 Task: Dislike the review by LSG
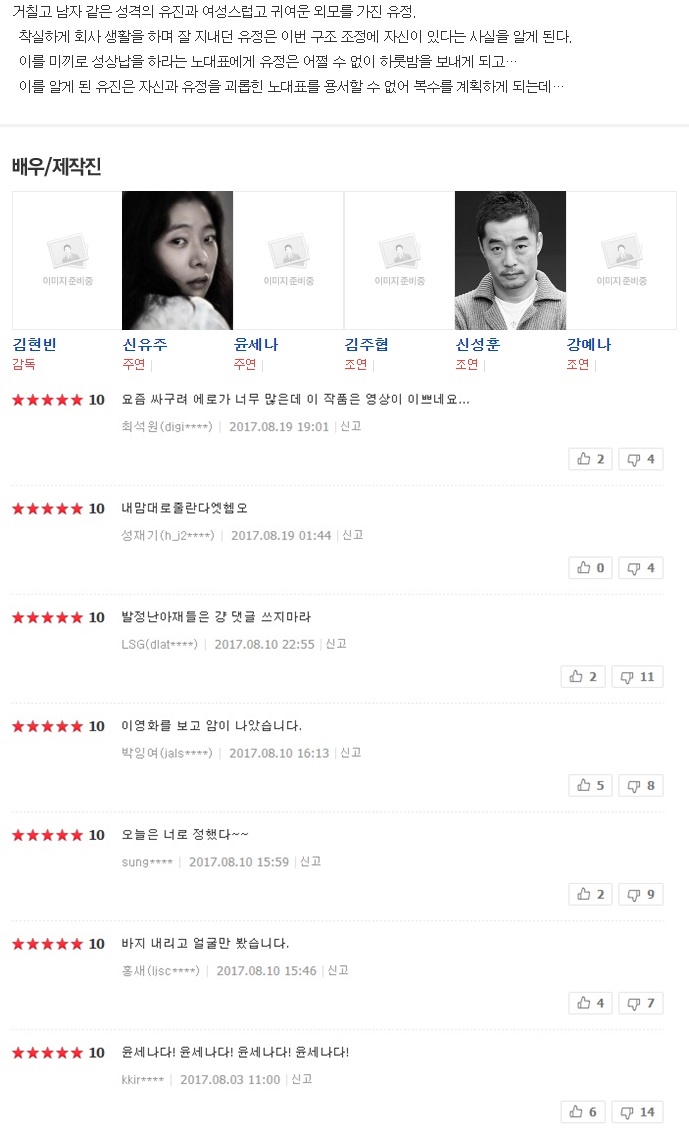[637, 677]
